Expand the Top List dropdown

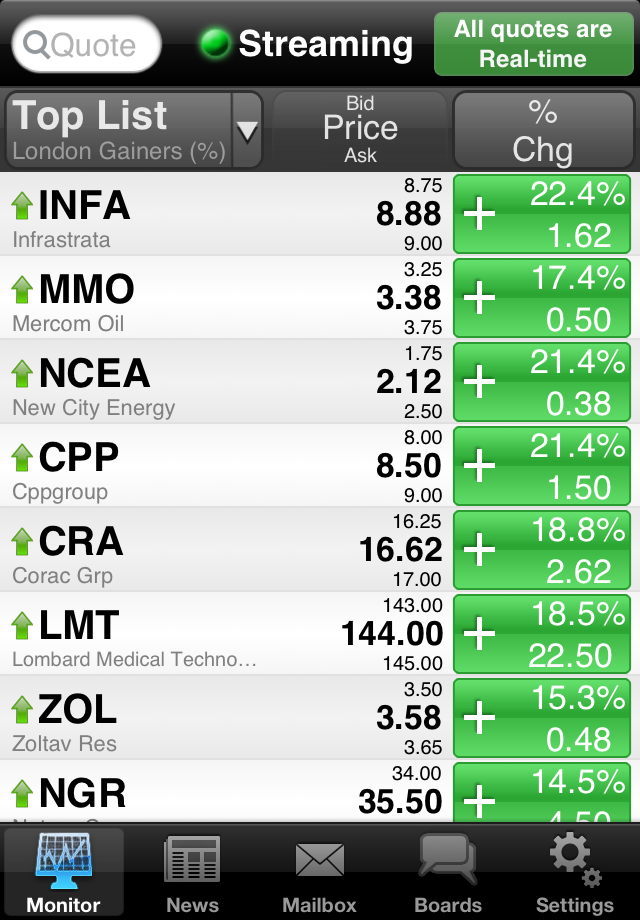tap(246, 131)
